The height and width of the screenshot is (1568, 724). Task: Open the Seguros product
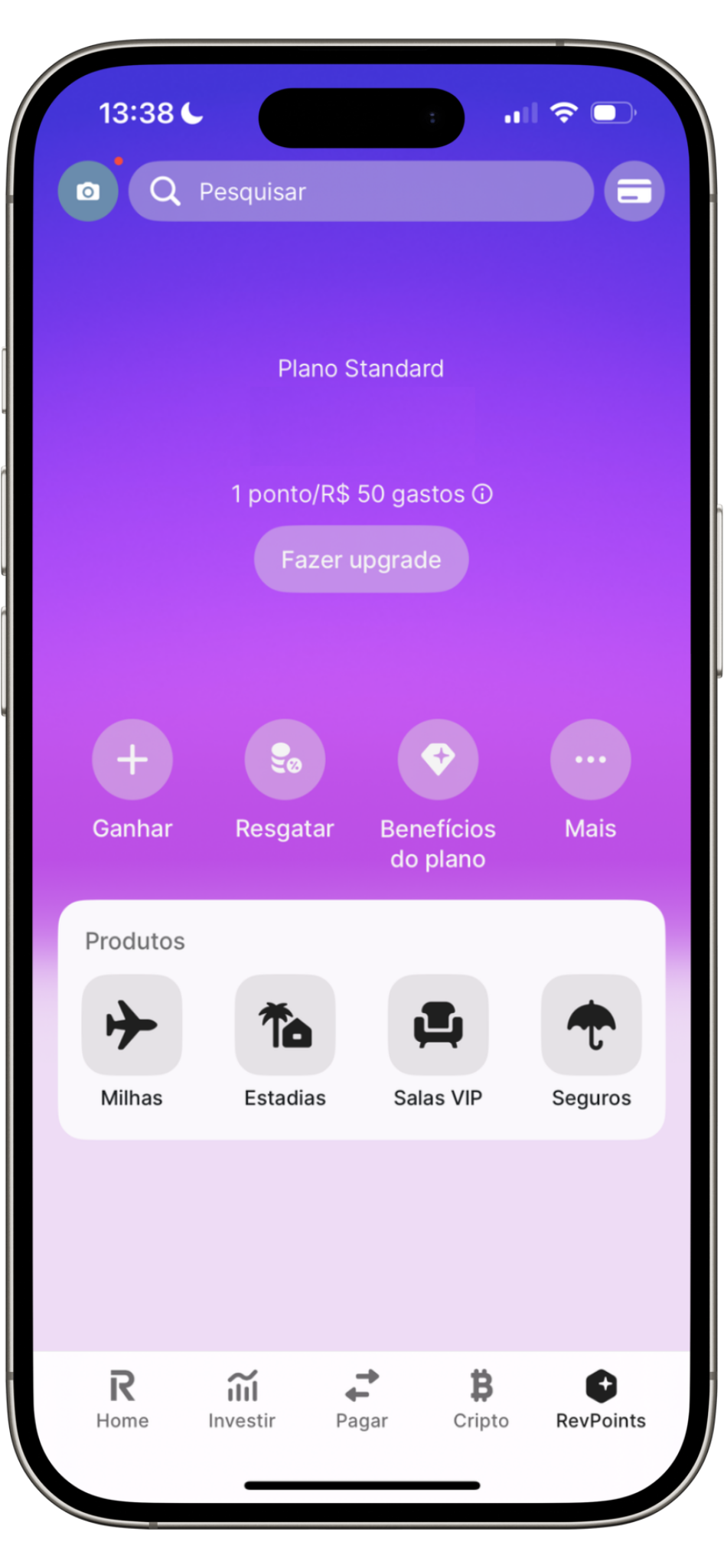click(591, 1026)
